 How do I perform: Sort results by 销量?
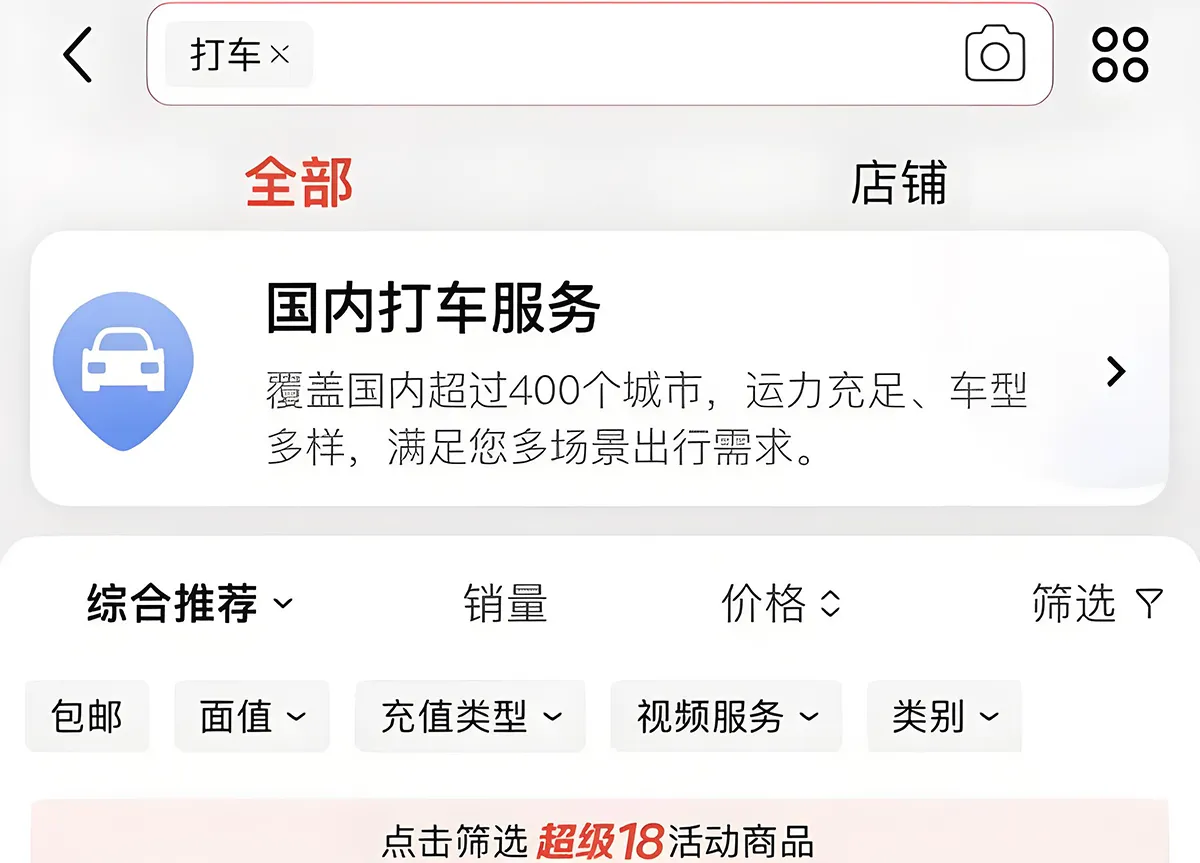[505, 604]
